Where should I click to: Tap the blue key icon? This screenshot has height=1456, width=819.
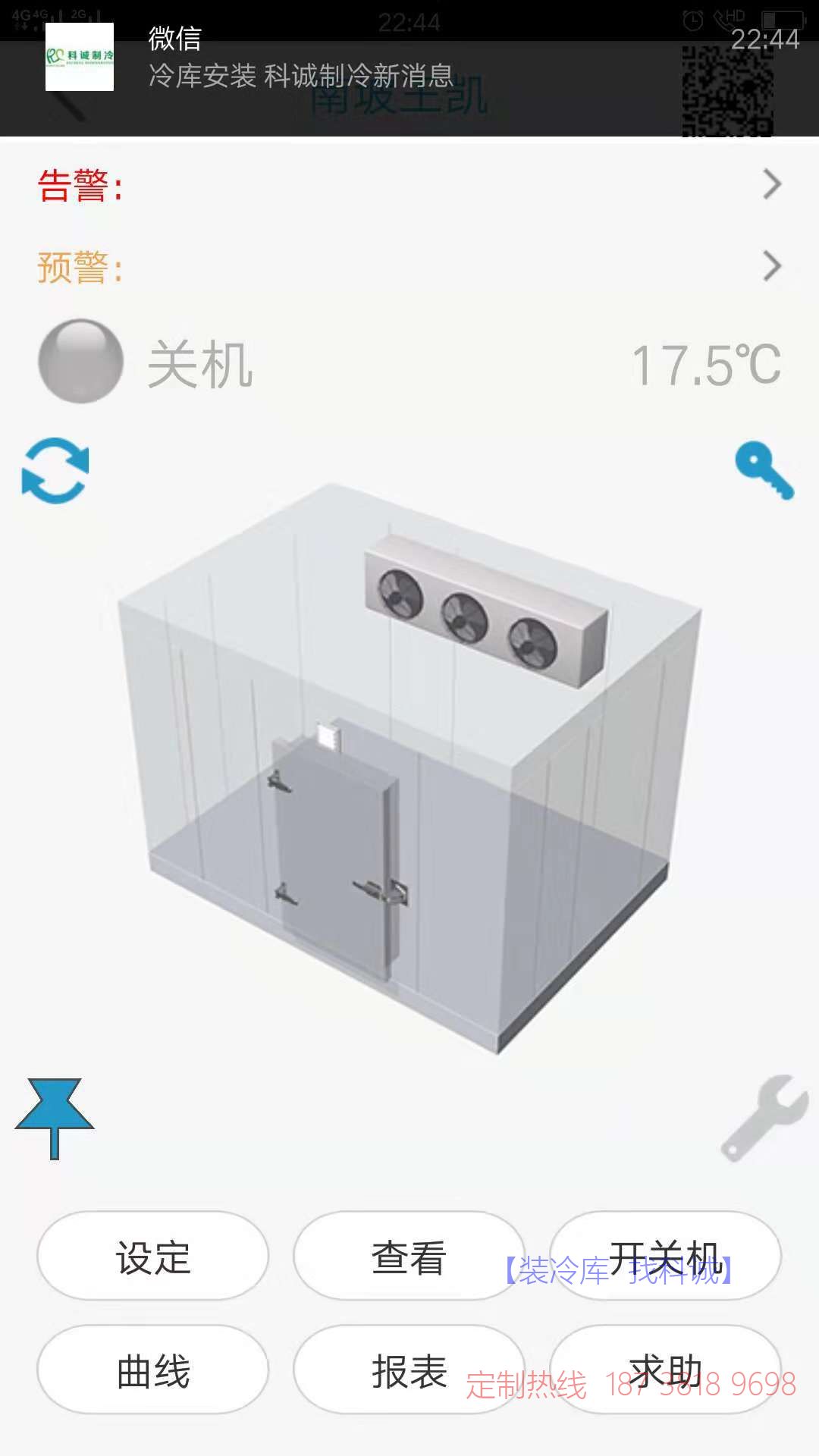pos(764,470)
